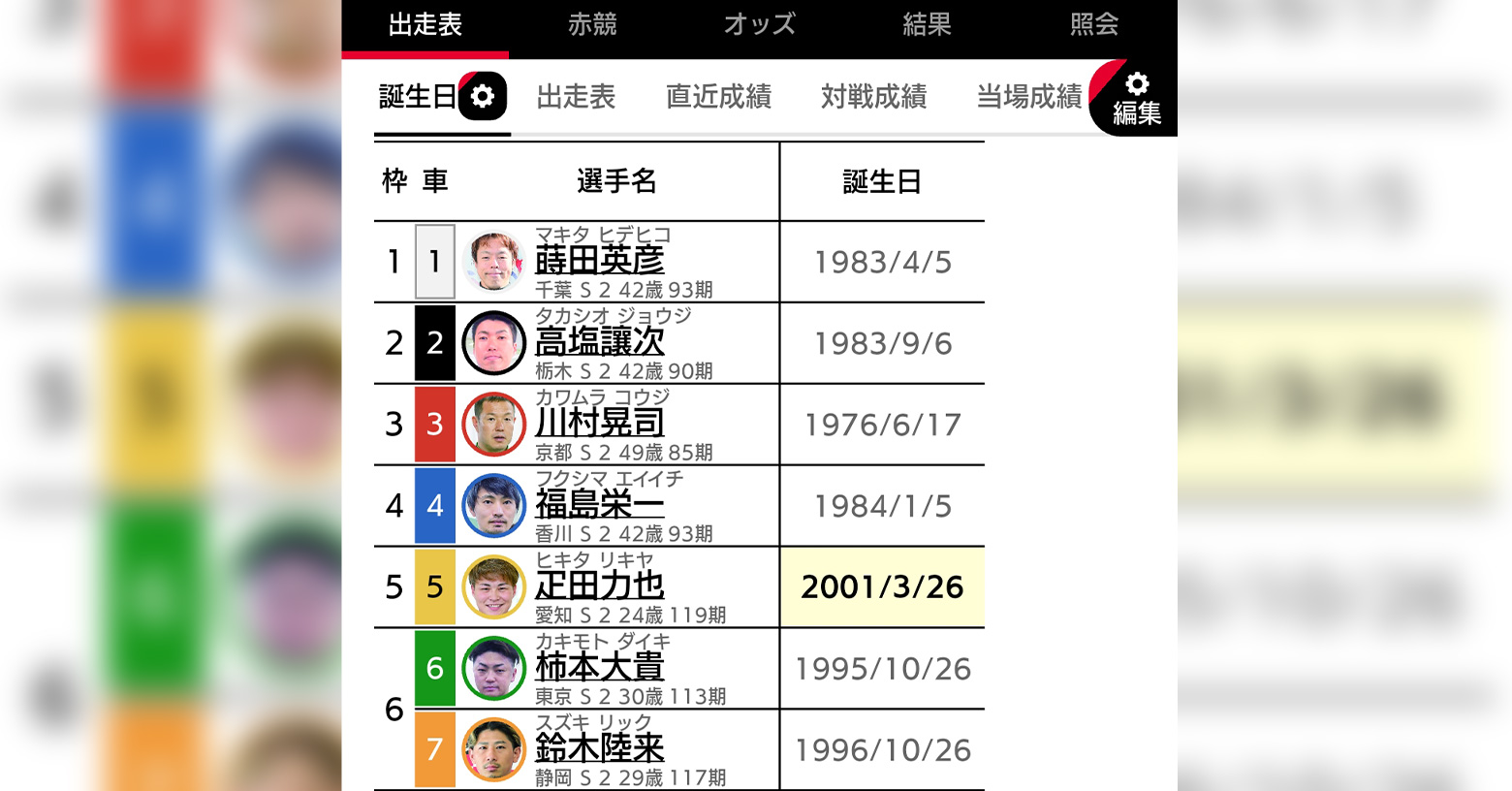Open racer 鈴木陸来's profile
Screen dimensions: 1512x791
tap(599, 749)
